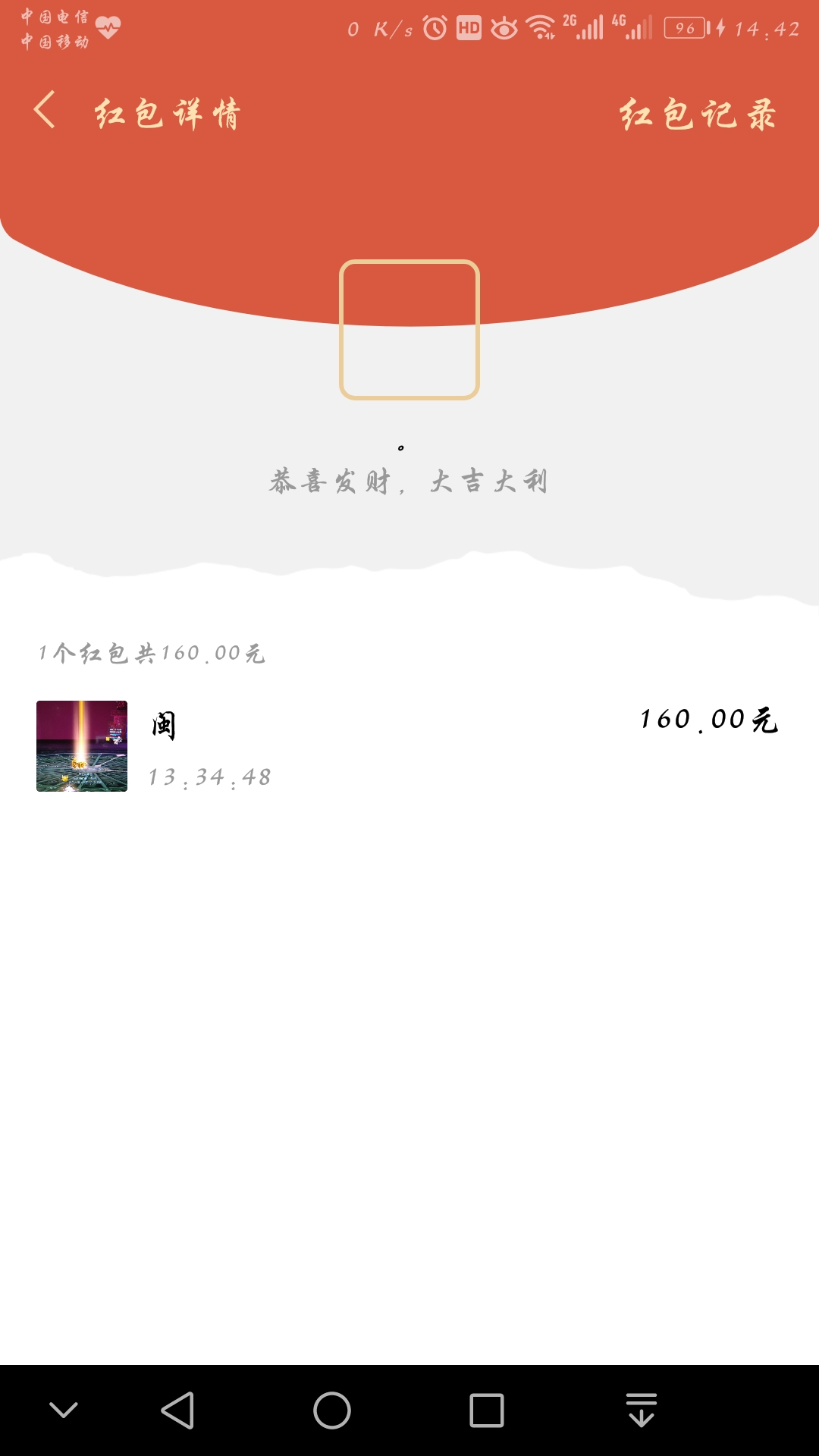Open recent apps overview
This screenshot has height=1456, width=819.
(x=487, y=1410)
